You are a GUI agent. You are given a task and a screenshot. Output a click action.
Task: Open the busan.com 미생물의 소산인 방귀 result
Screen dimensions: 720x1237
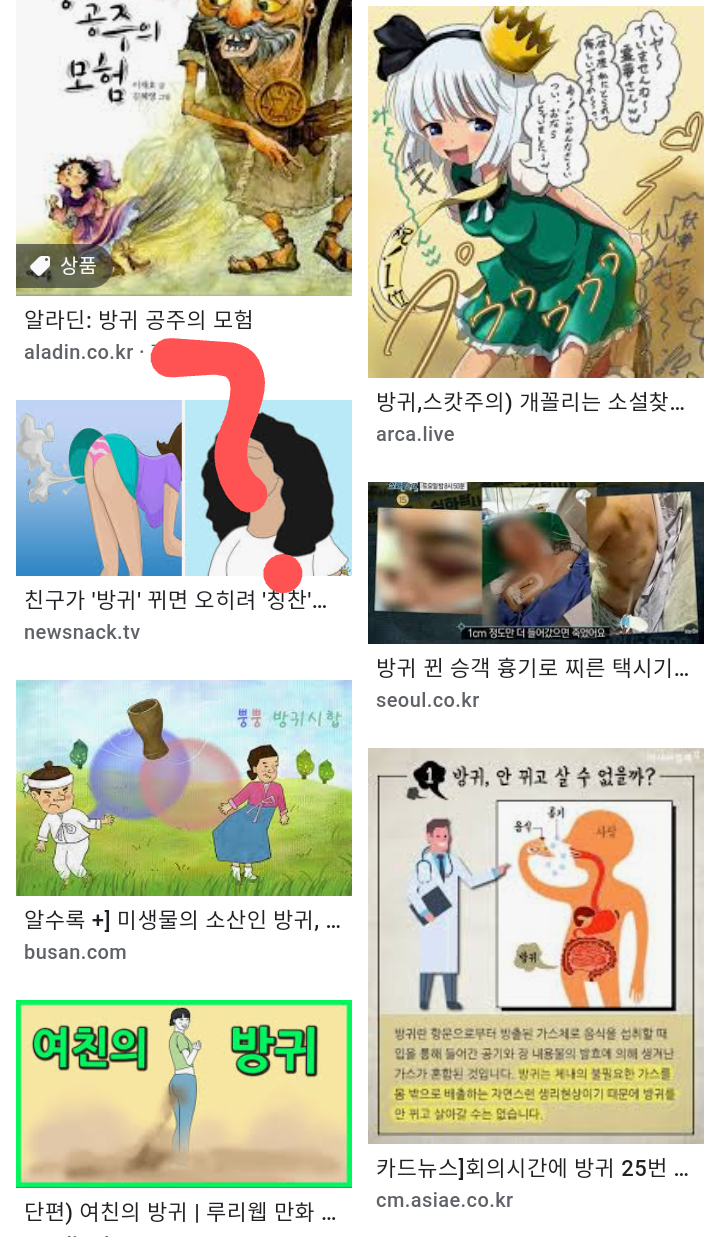coord(183,788)
